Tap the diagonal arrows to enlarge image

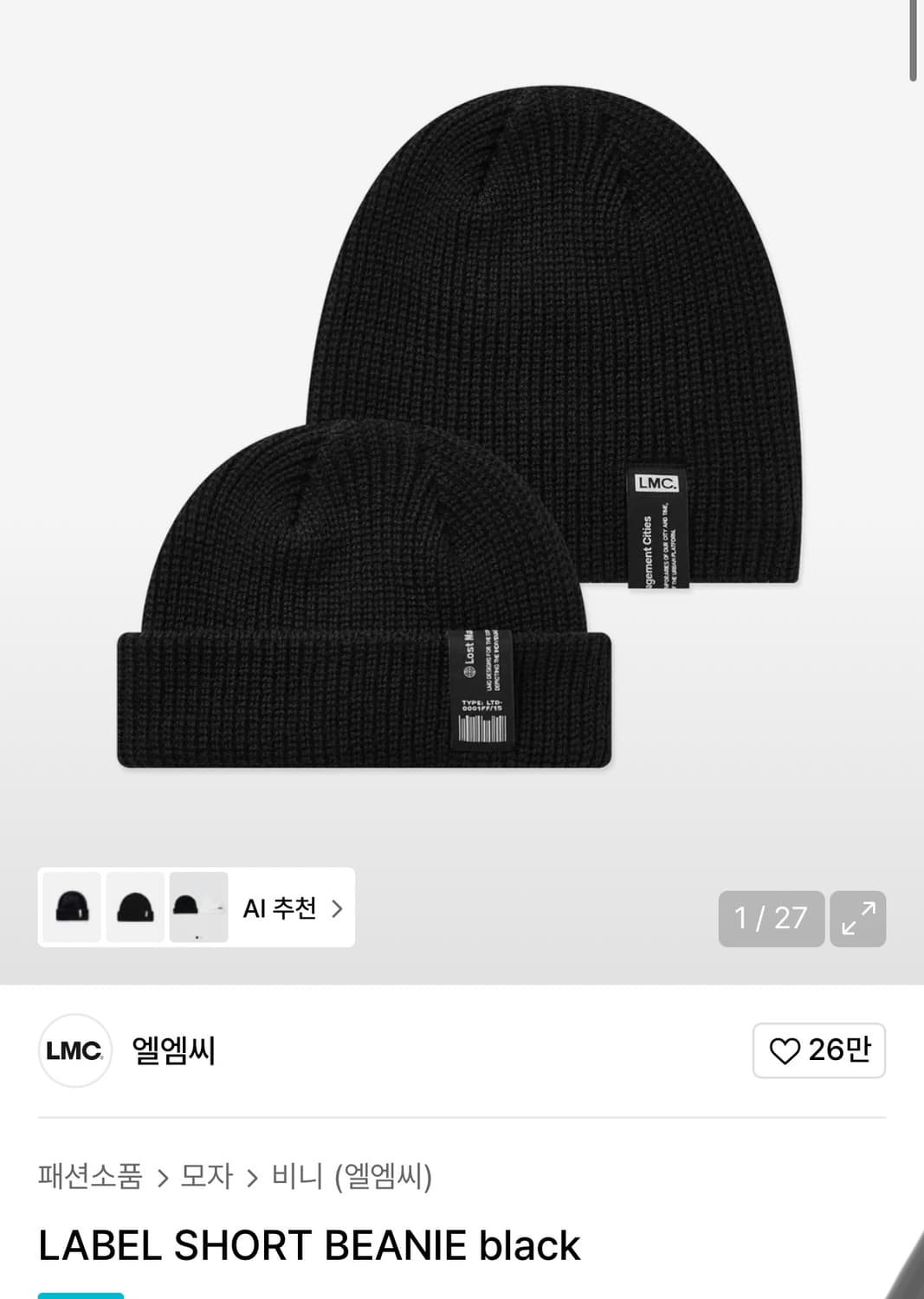click(858, 920)
